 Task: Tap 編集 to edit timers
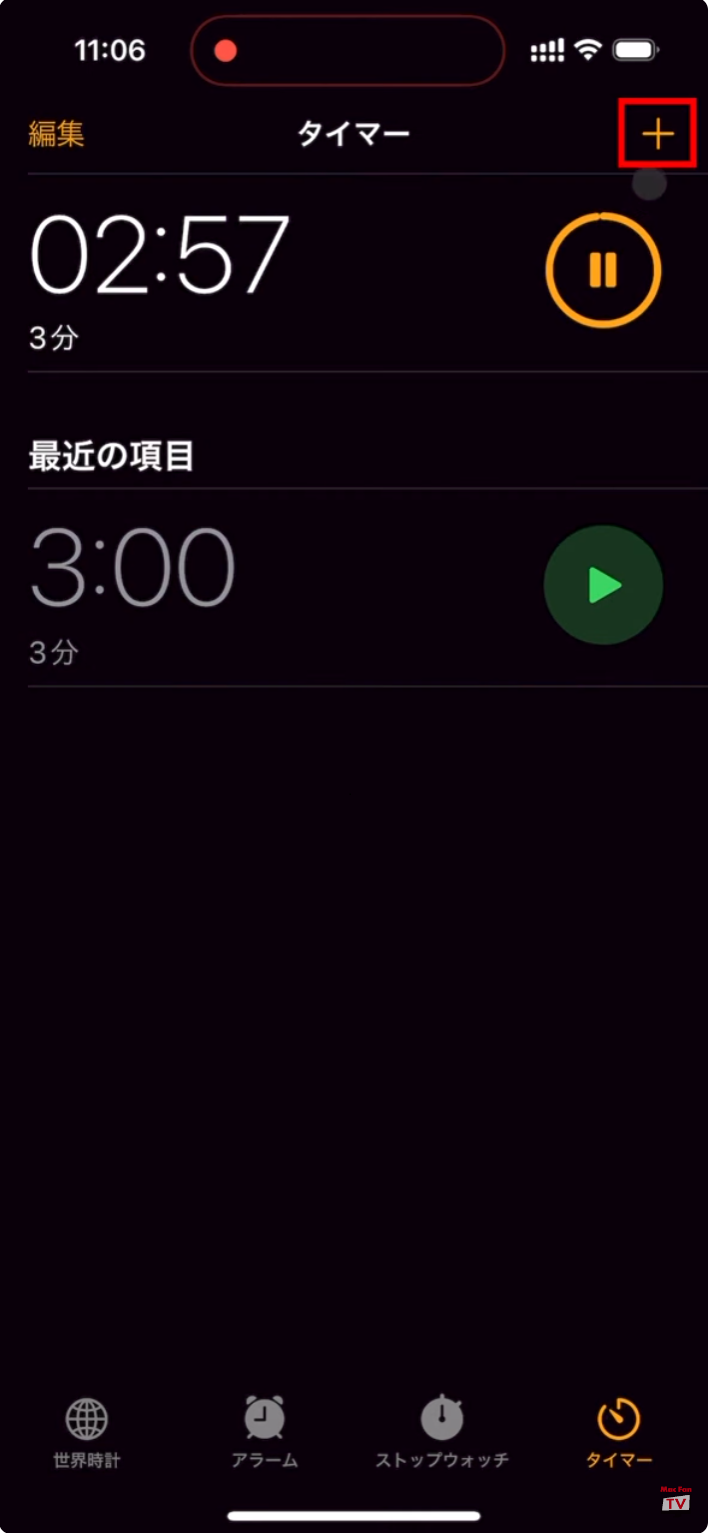[x=56, y=134]
